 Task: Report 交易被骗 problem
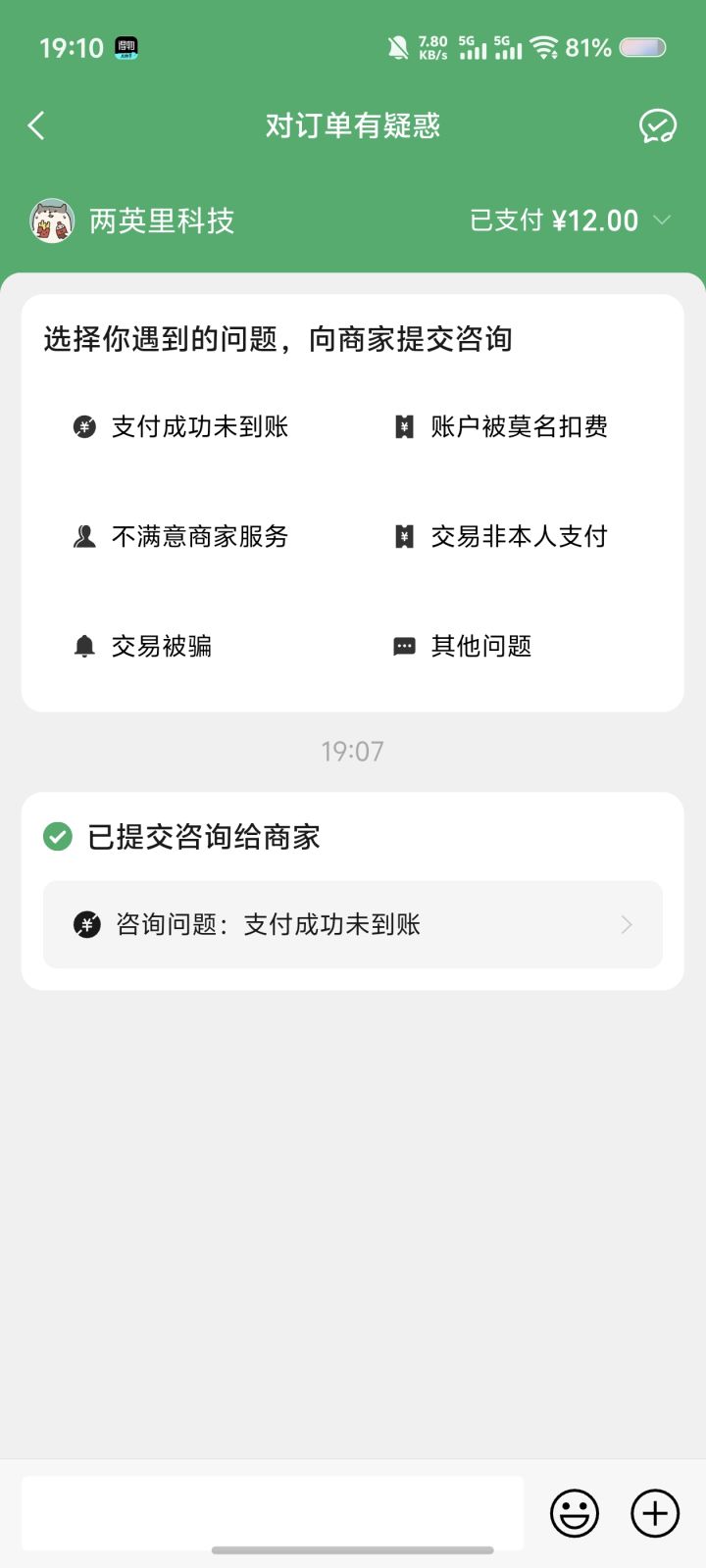click(144, 646)
